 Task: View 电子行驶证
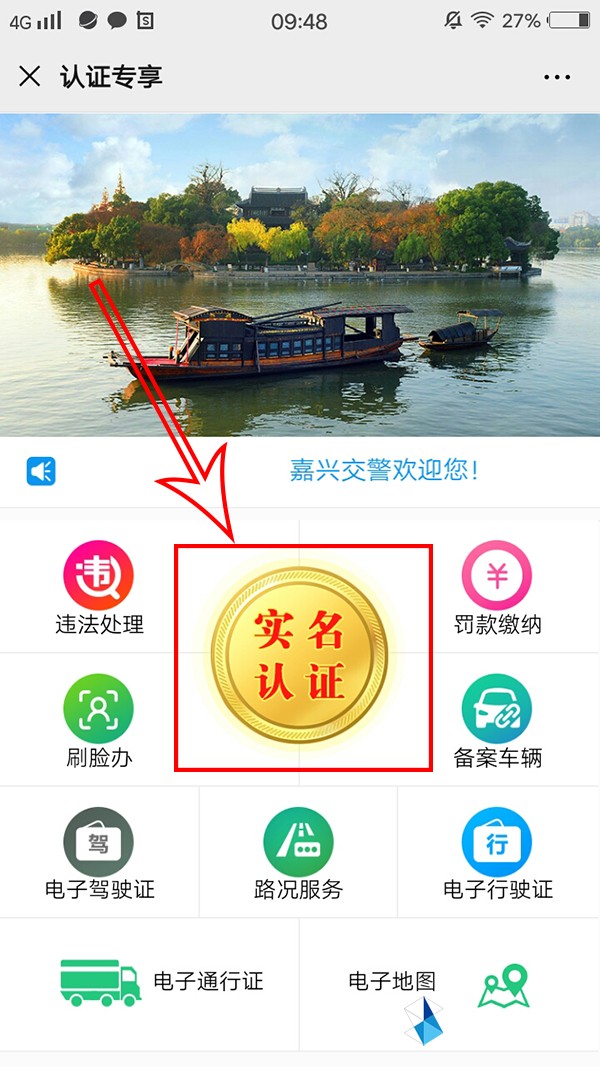tap(497, 853)
